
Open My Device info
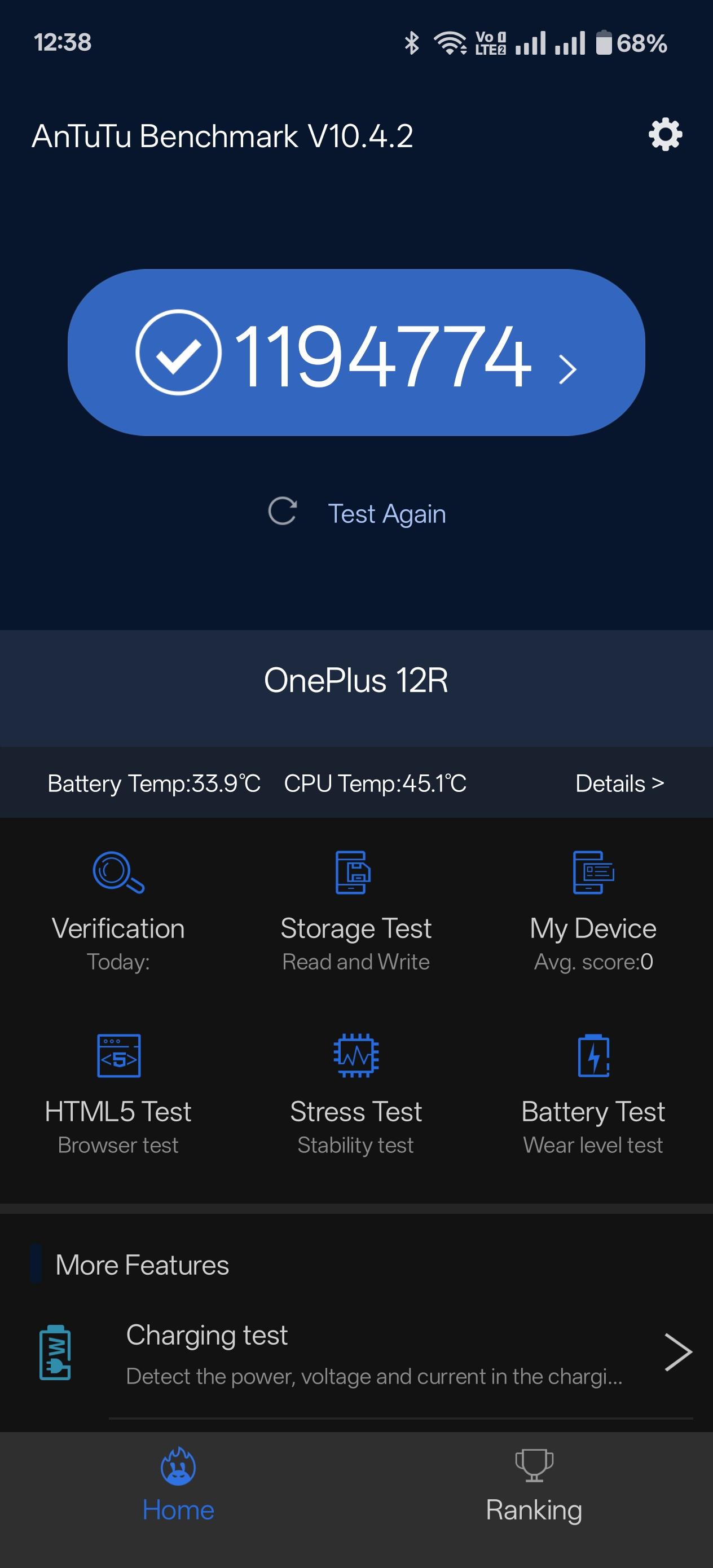pos(593,910)
